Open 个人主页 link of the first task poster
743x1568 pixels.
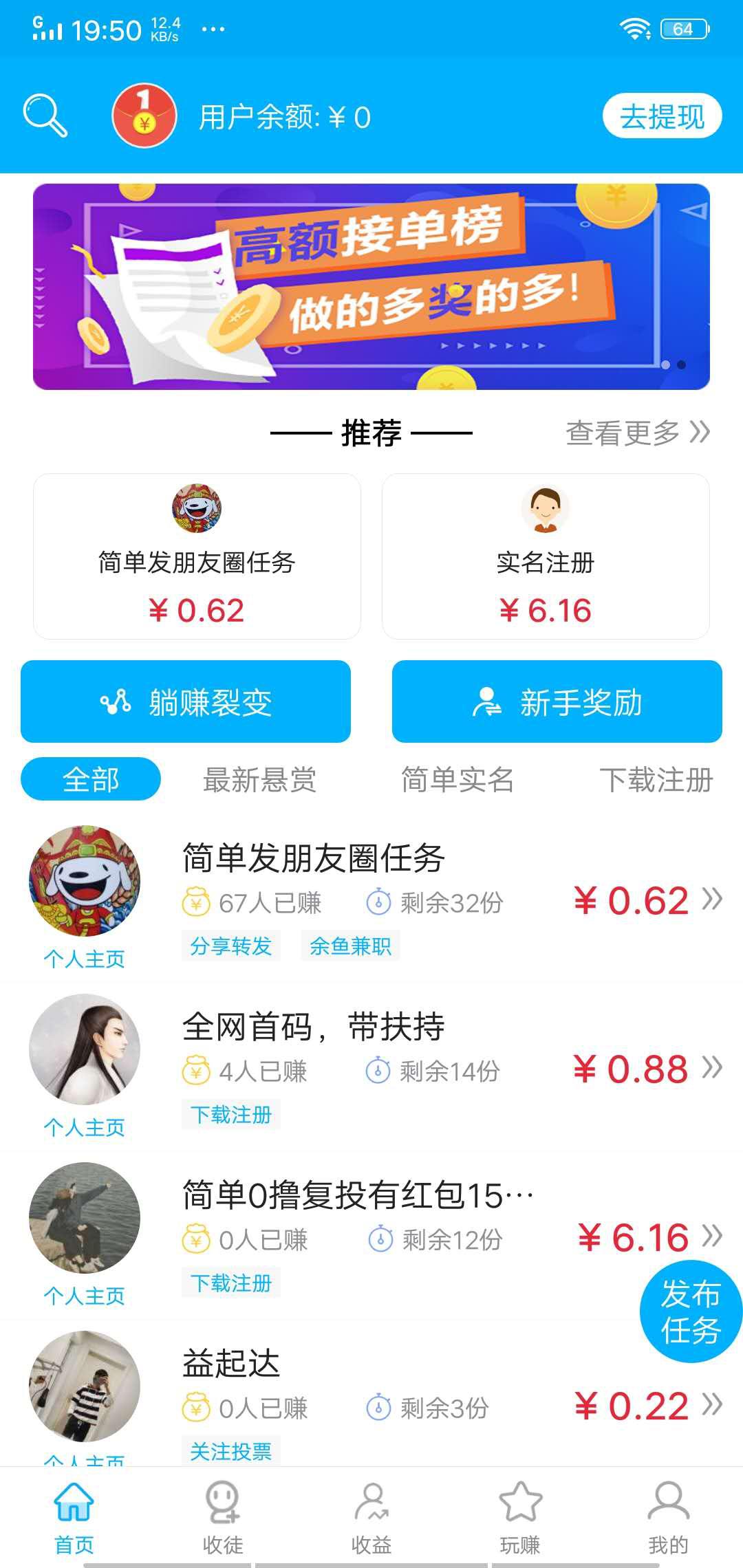click(84, 958)
